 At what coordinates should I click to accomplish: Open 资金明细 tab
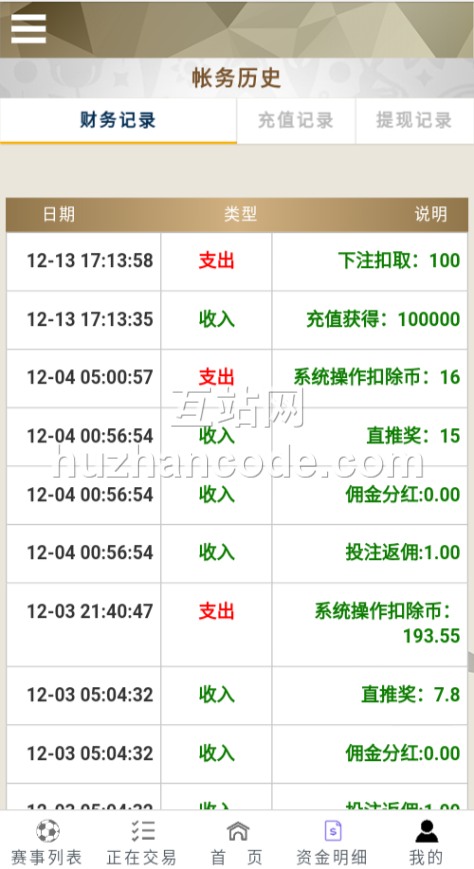(x=332, y=842)
